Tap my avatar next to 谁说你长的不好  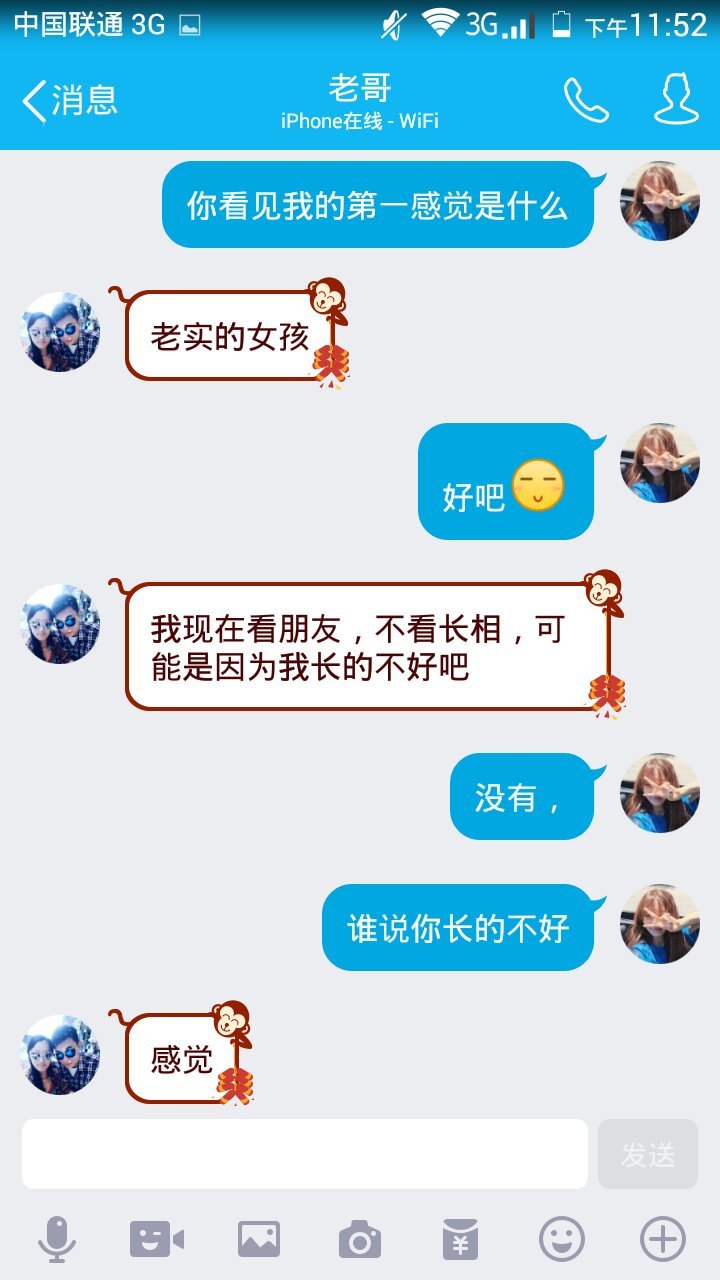click(x=659, y=924)
